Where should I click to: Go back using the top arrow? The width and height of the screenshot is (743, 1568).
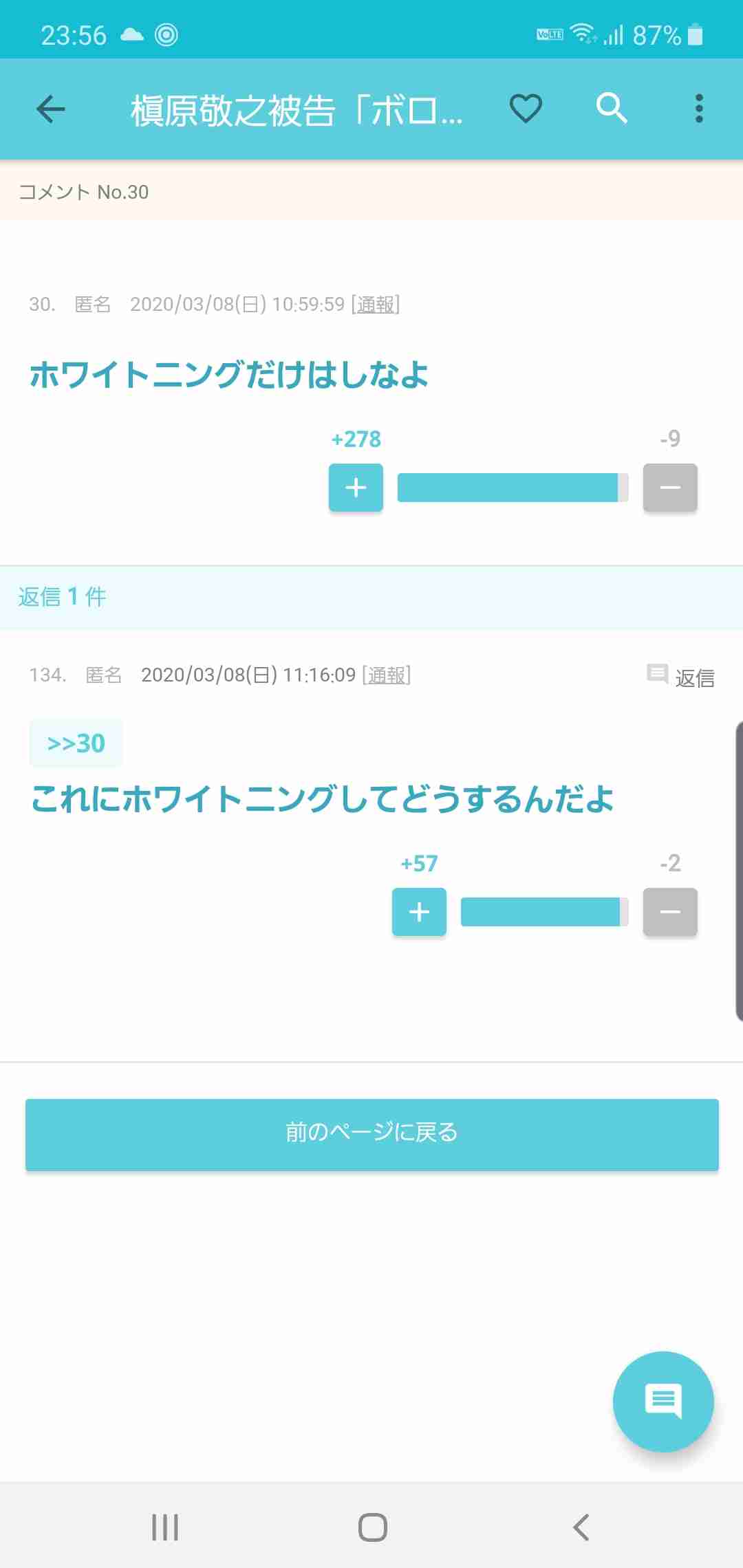tap(50, 109)
